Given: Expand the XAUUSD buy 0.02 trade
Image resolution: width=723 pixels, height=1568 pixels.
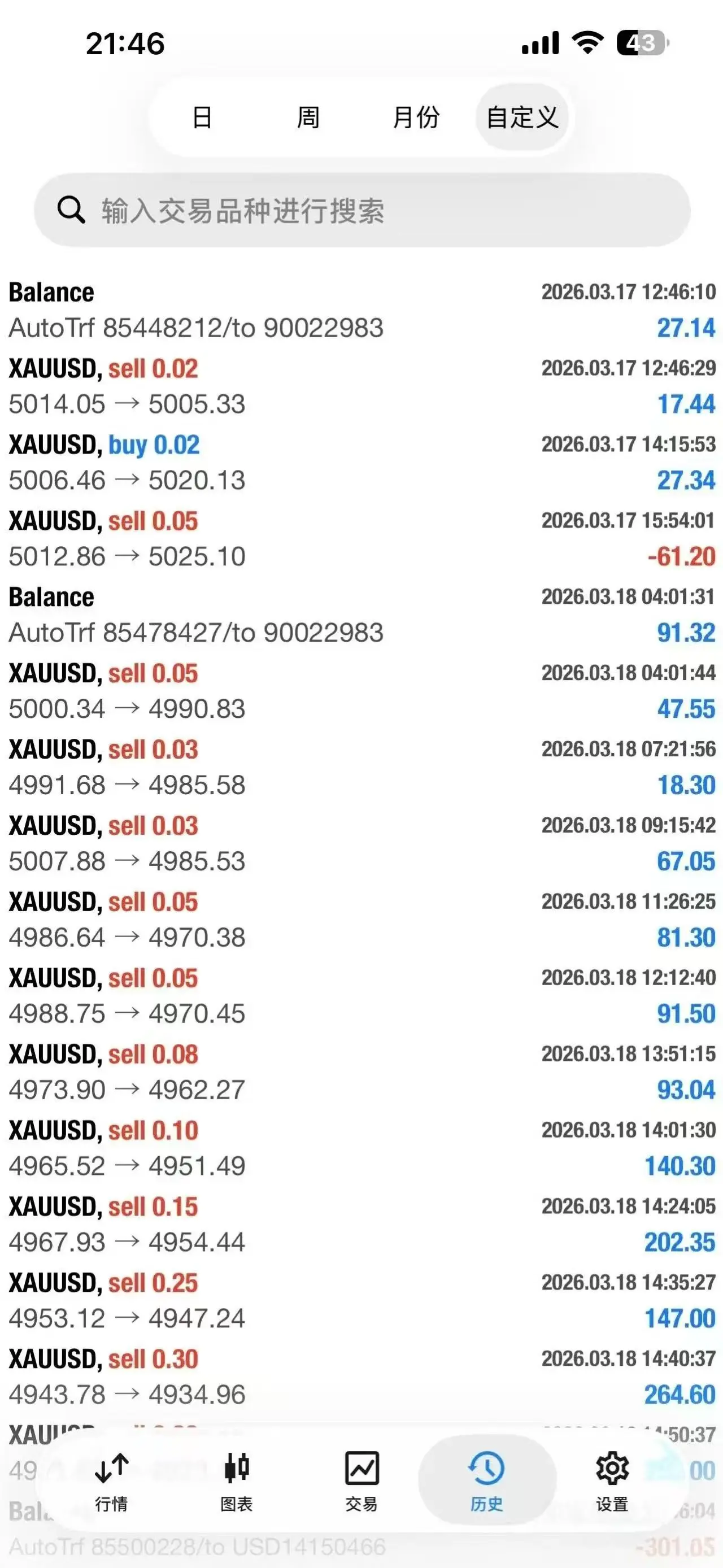Looking at the screenshot, I should point(361,463).
